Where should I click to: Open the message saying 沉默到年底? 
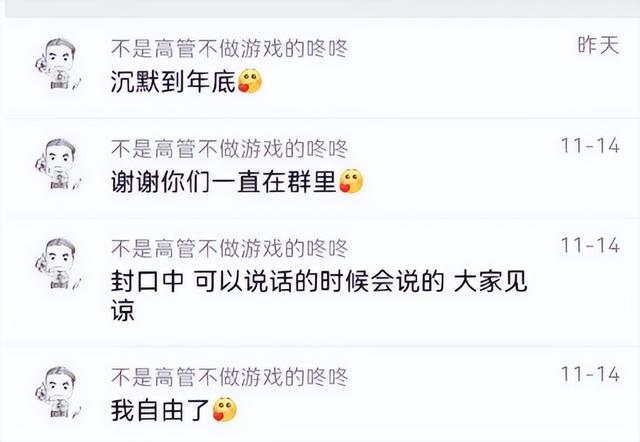[173, 84]
